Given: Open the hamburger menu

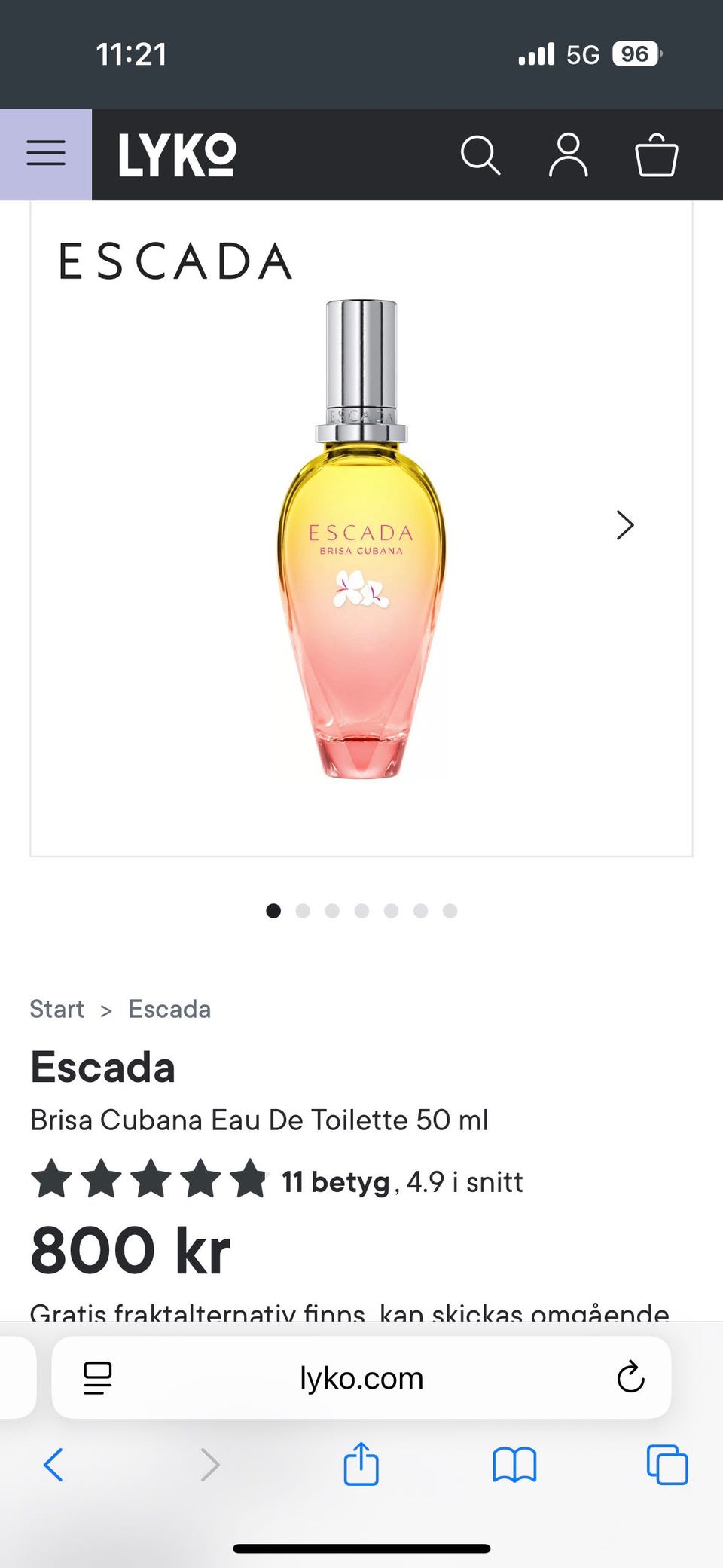Looking at the screenshot, I should 46,154.
